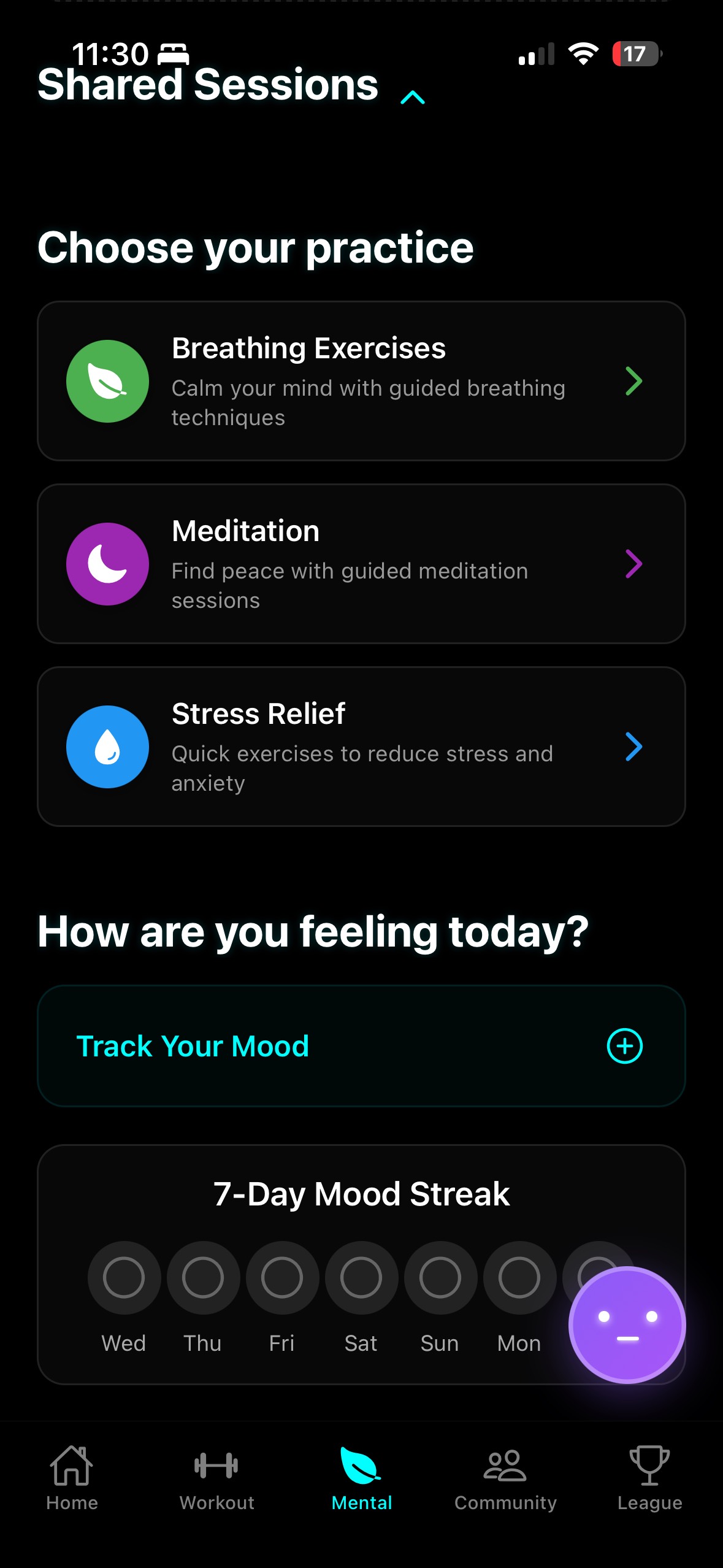The width and height of the screenshot is (723, 1568).
Task: Open Breathing Exercises practice
Action: point(361,381)
